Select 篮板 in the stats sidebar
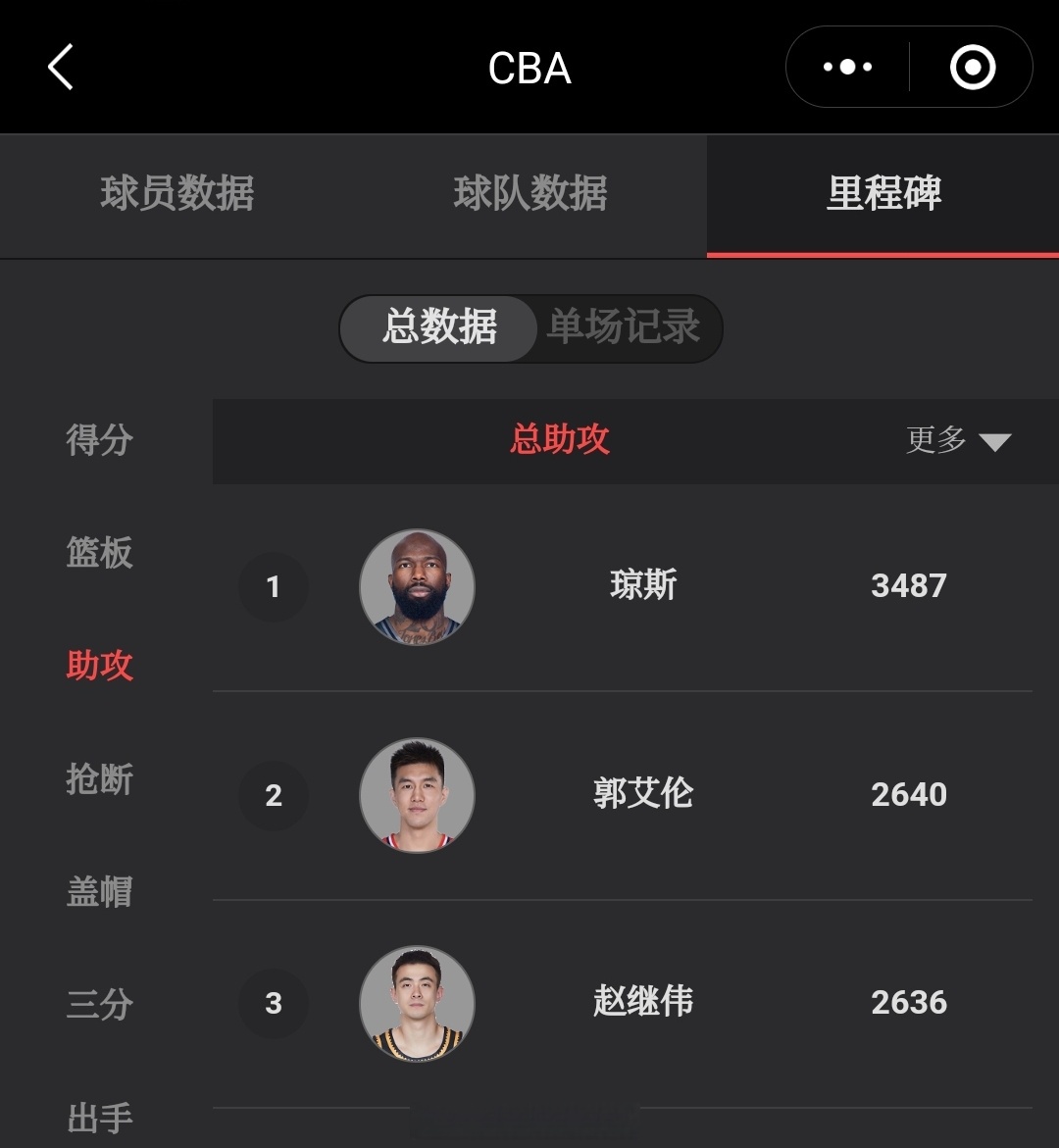Screen dimensions: 1059x1148 coord(99,554)
